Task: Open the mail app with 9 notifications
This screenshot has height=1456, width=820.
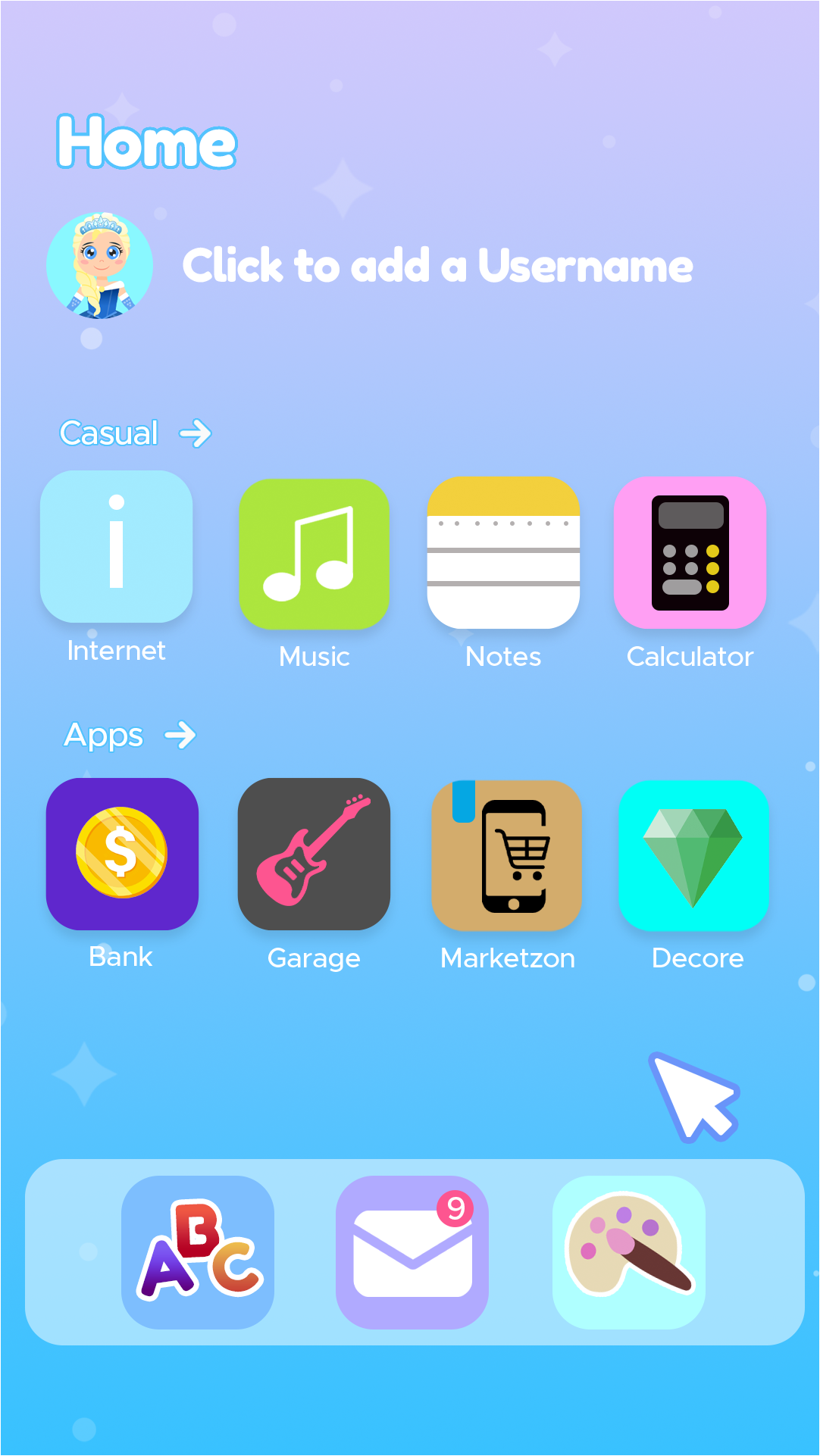Action: [412, 1251]
